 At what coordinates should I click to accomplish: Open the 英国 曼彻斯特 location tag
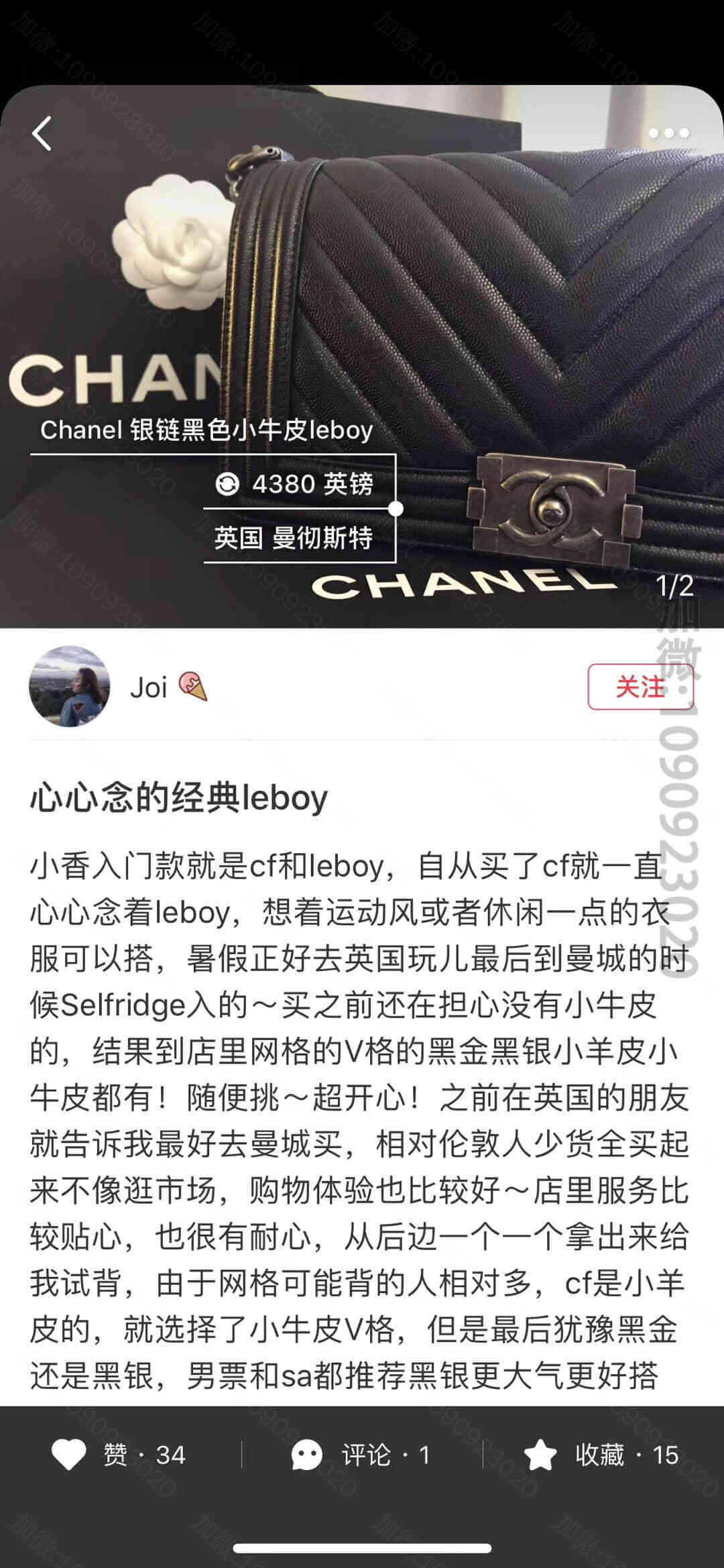[x=294, y=537]
